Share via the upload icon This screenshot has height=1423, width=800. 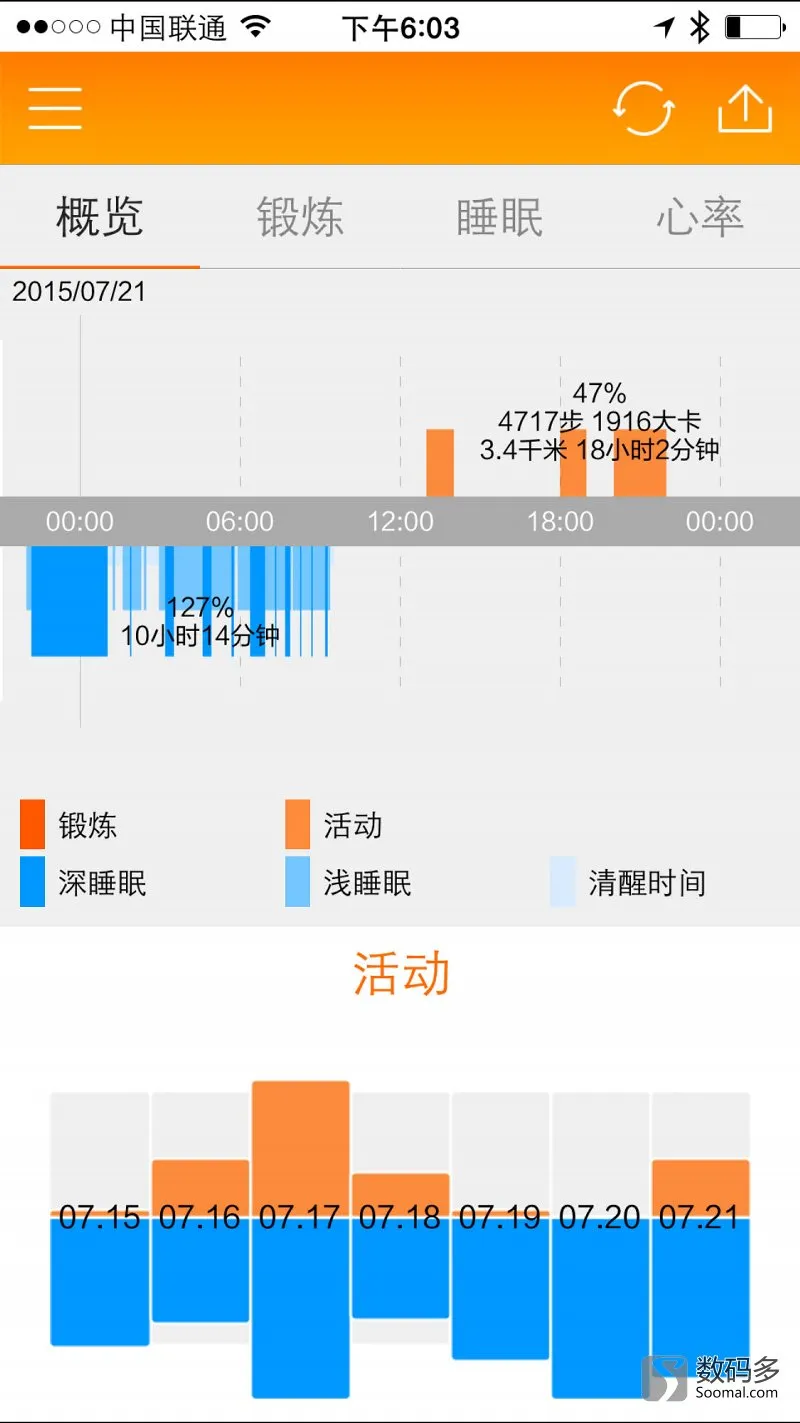click(745, 108)
